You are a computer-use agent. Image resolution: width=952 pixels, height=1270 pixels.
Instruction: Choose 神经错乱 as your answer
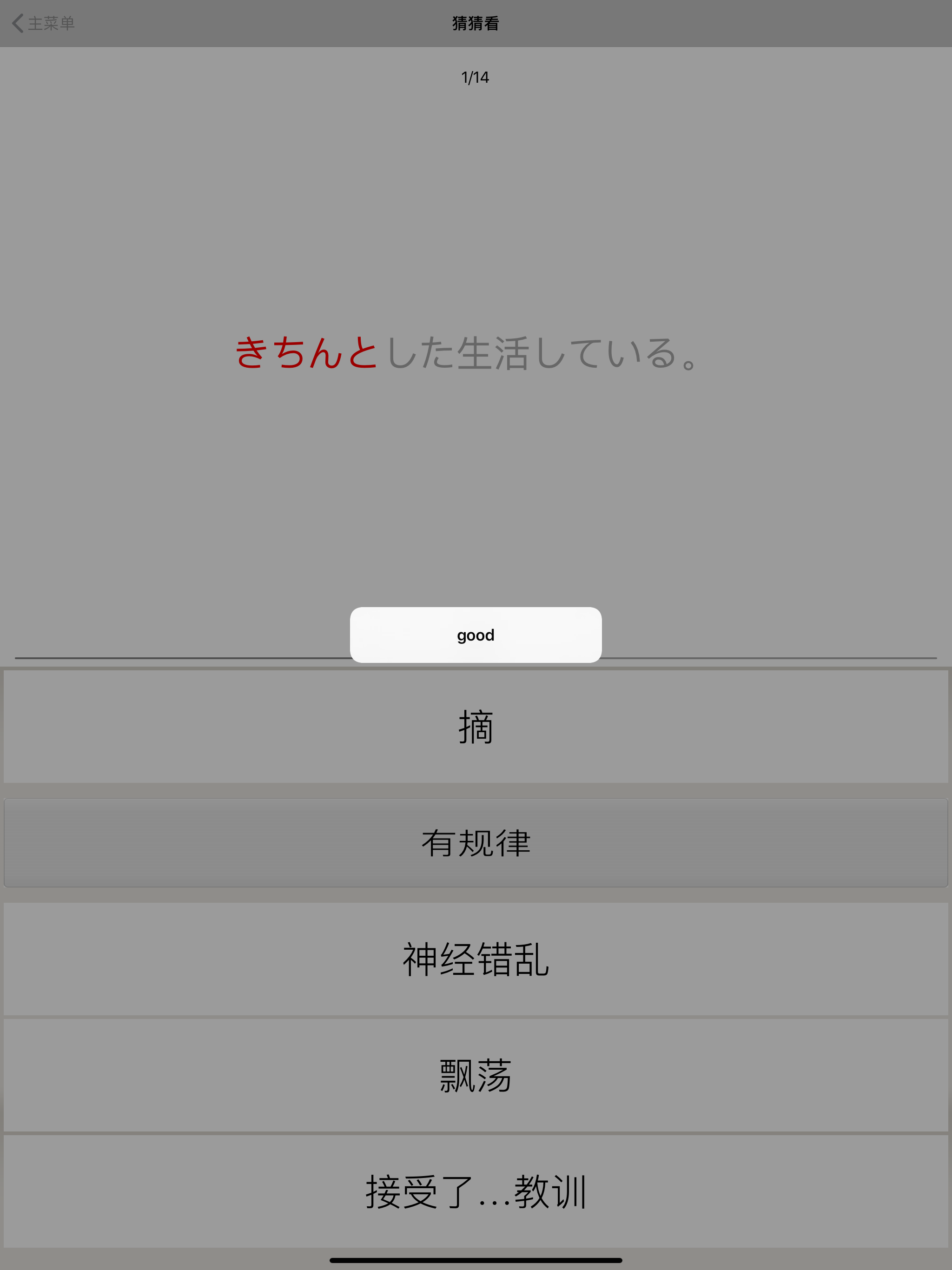tap(476, 960)
